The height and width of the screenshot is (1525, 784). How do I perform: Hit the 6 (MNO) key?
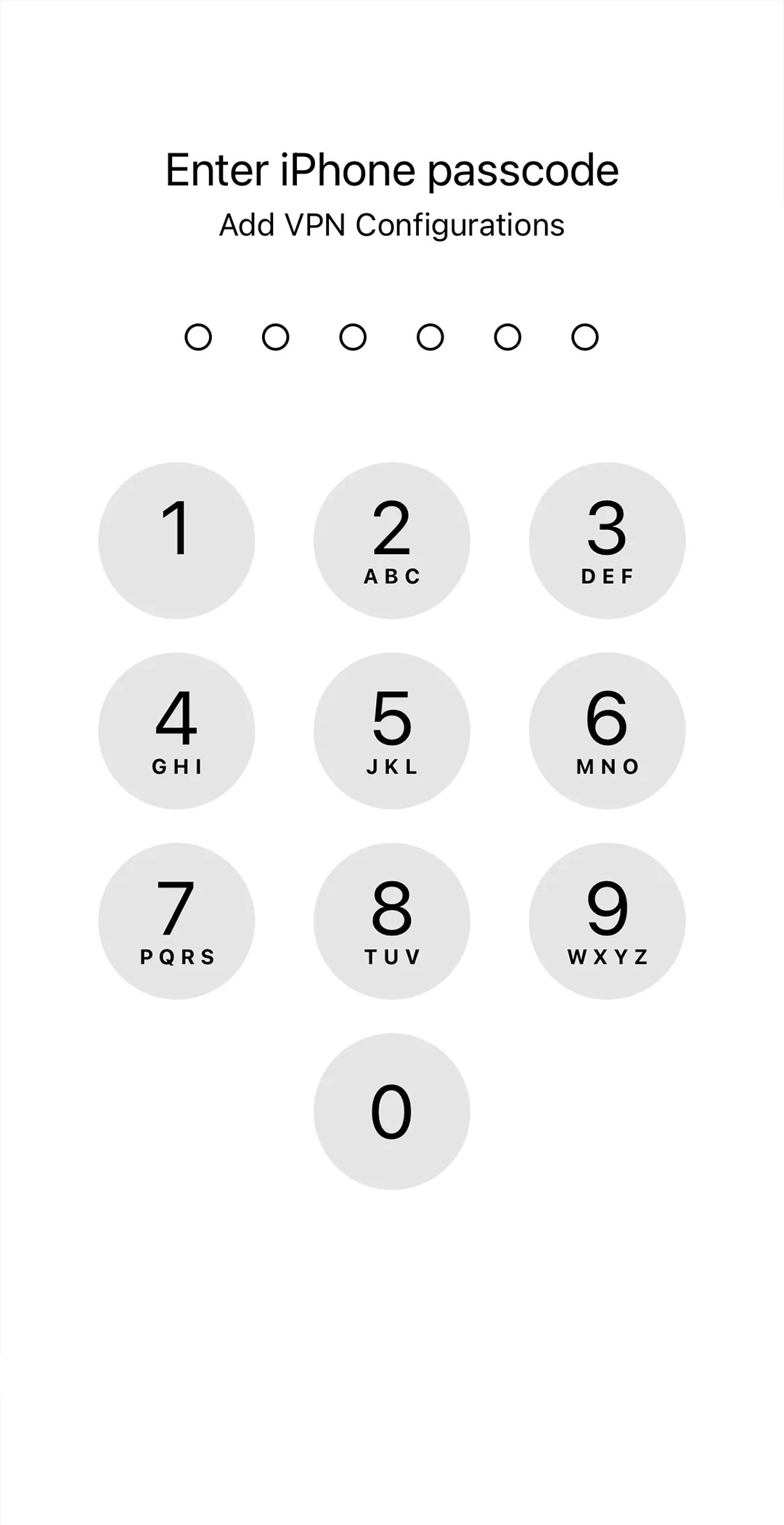pos(607,731)
